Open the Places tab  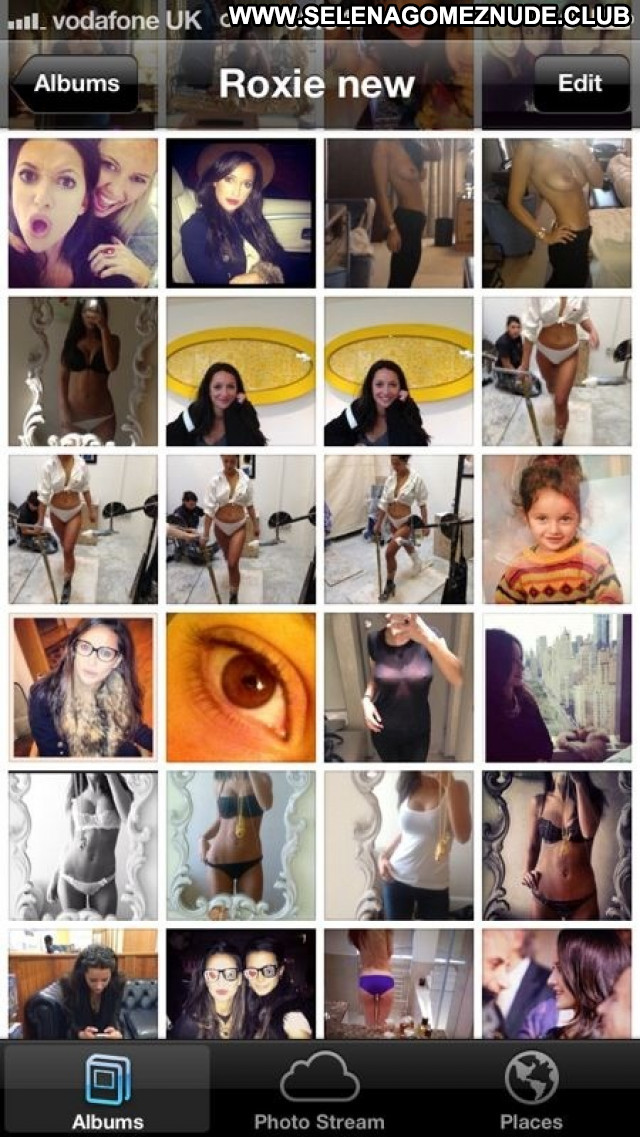tap(531, 1090)
